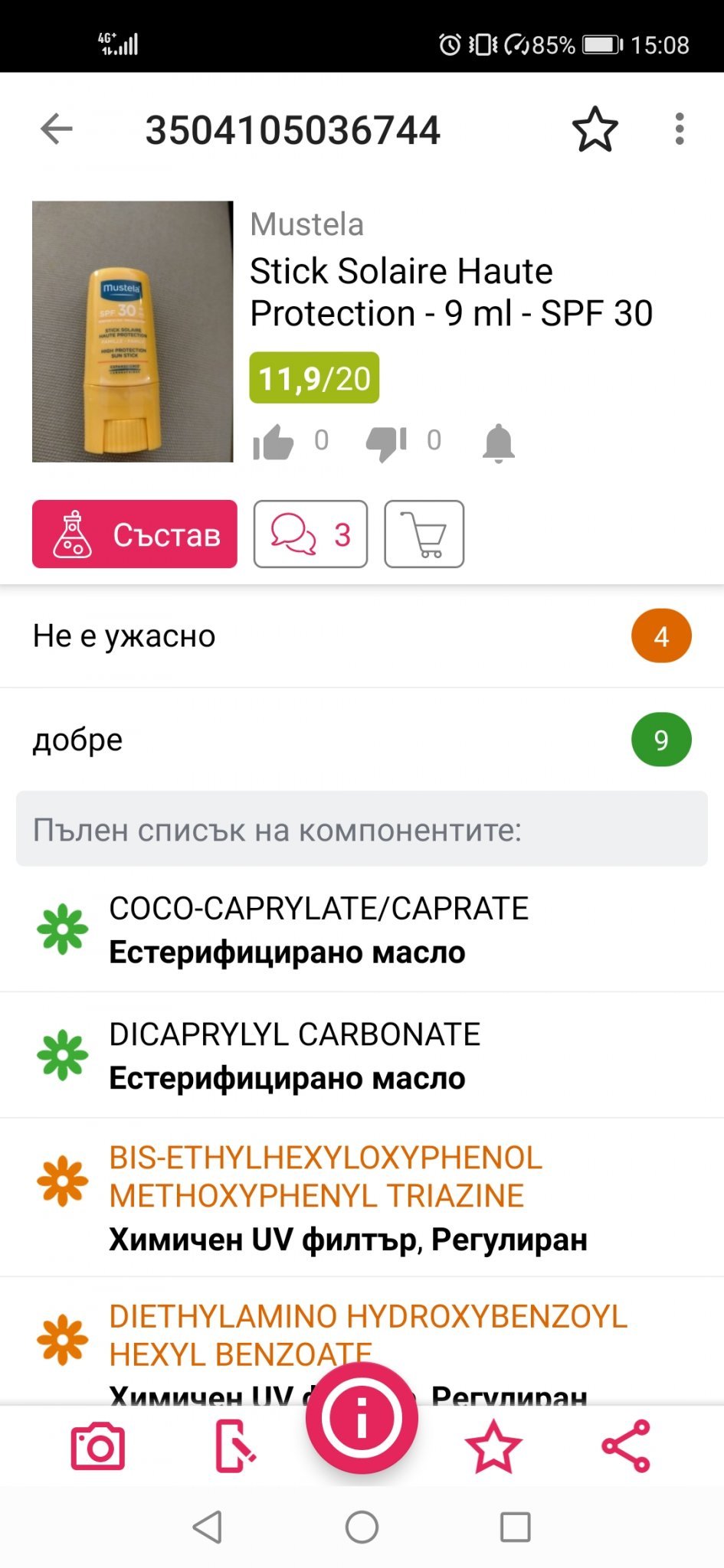Open the camera scan in bottom bar
This screenshot has width=724, height=1568.
[x=97, y=1446]
